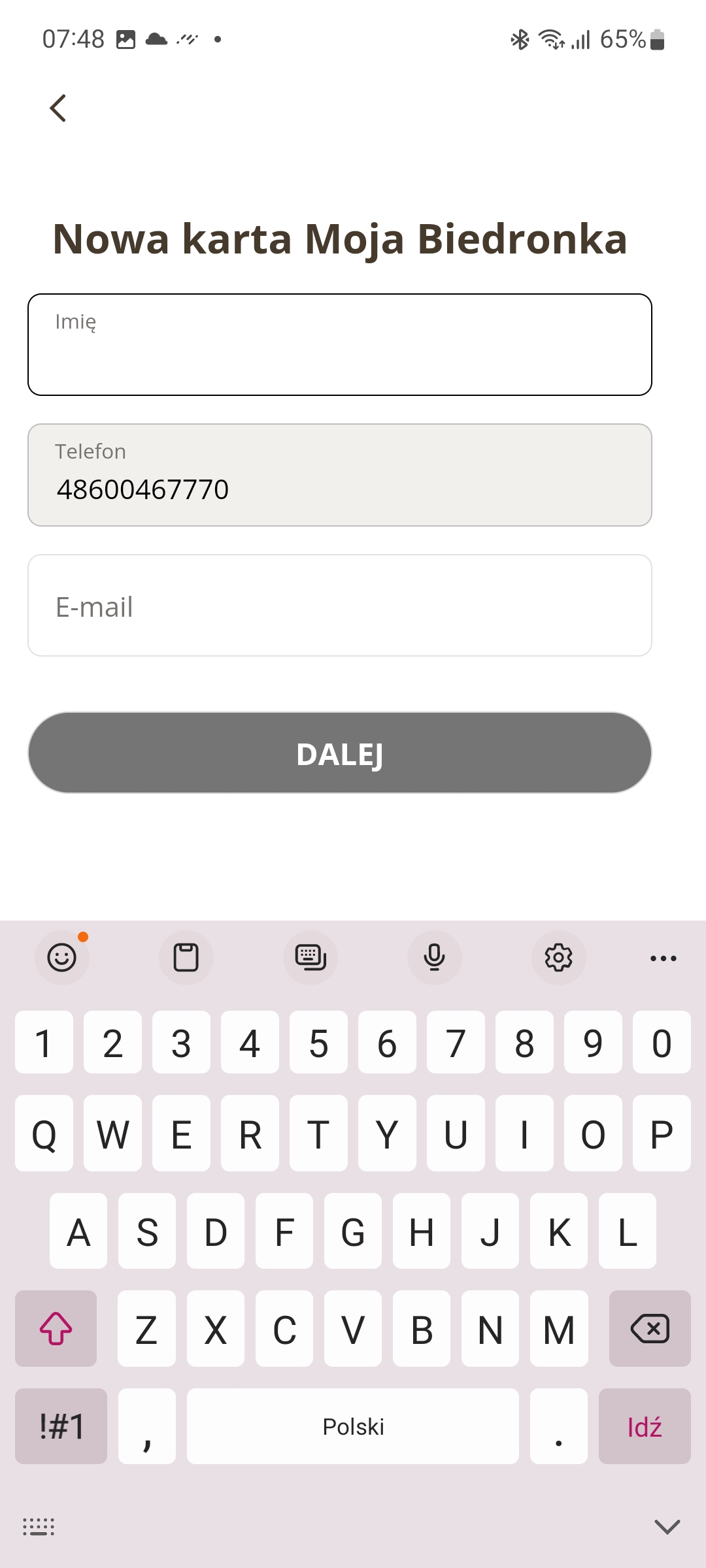Open the keyboard emoji panel
This screenshot has height=1568, width=706.
62,958
